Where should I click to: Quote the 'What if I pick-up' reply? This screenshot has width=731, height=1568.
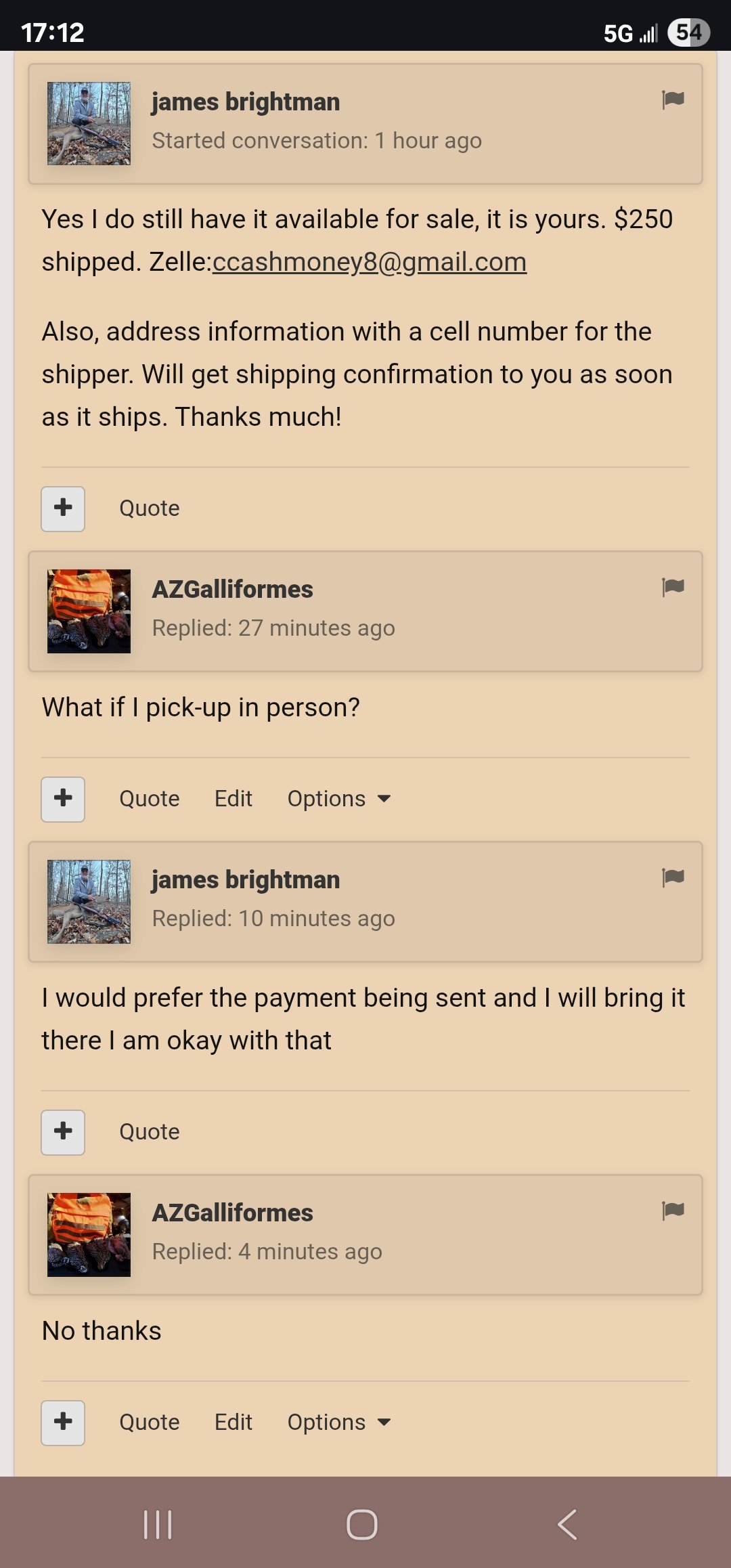[x=150, y=799]
